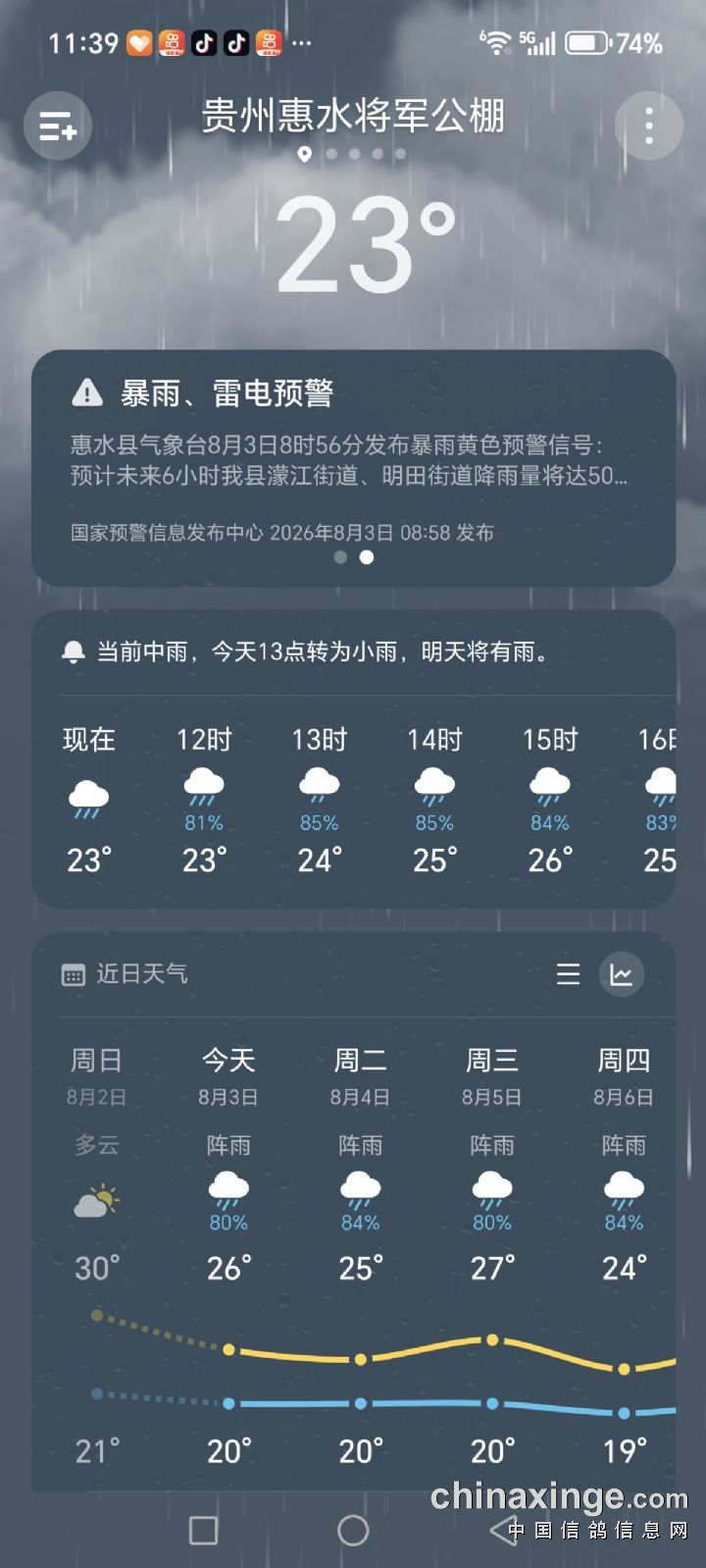Open the city list add button
The height and width of the screenshot is (1568, 706).
click(x=58, y=126)
